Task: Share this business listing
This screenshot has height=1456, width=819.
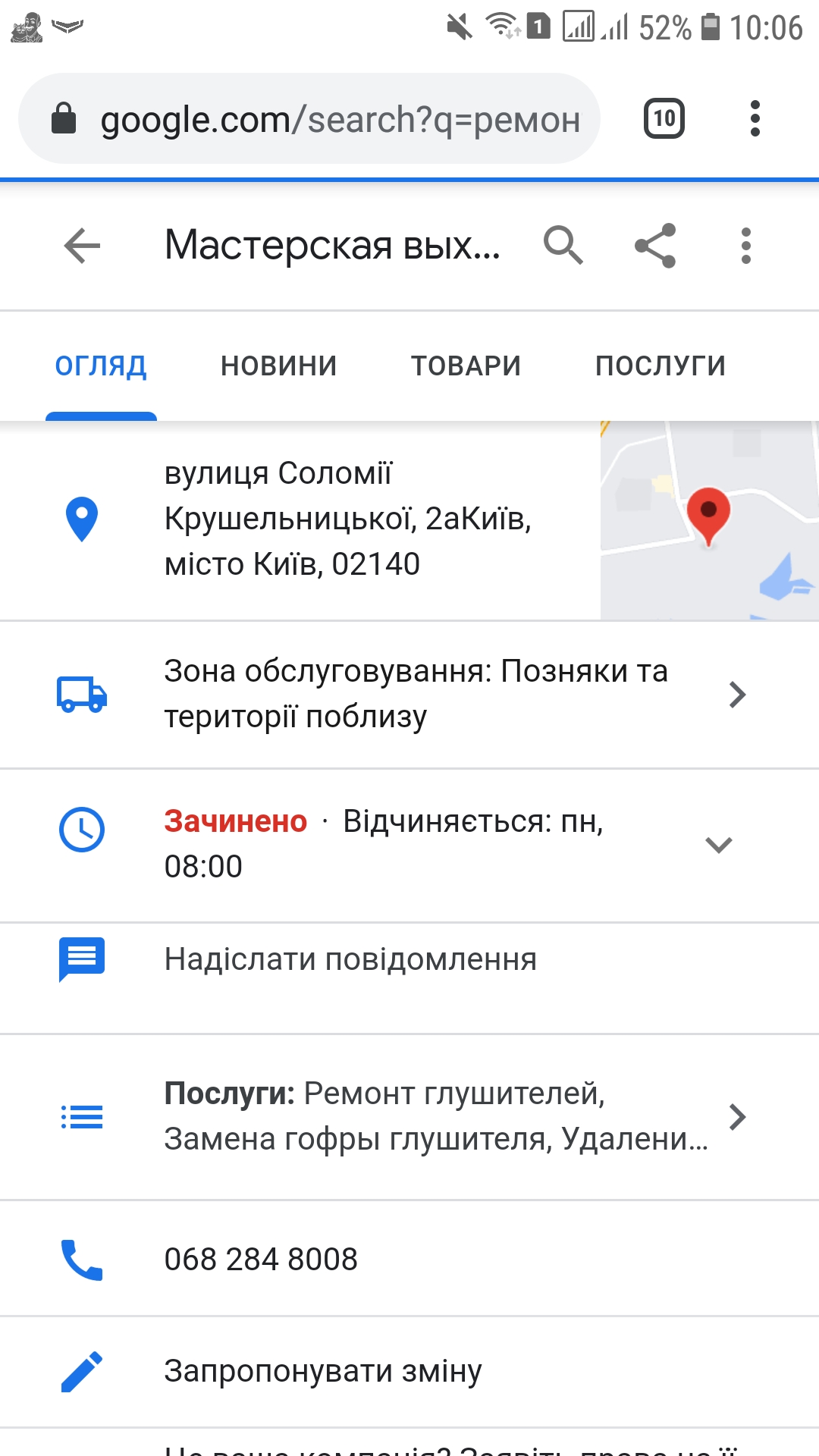Action: tap(655, 246)
